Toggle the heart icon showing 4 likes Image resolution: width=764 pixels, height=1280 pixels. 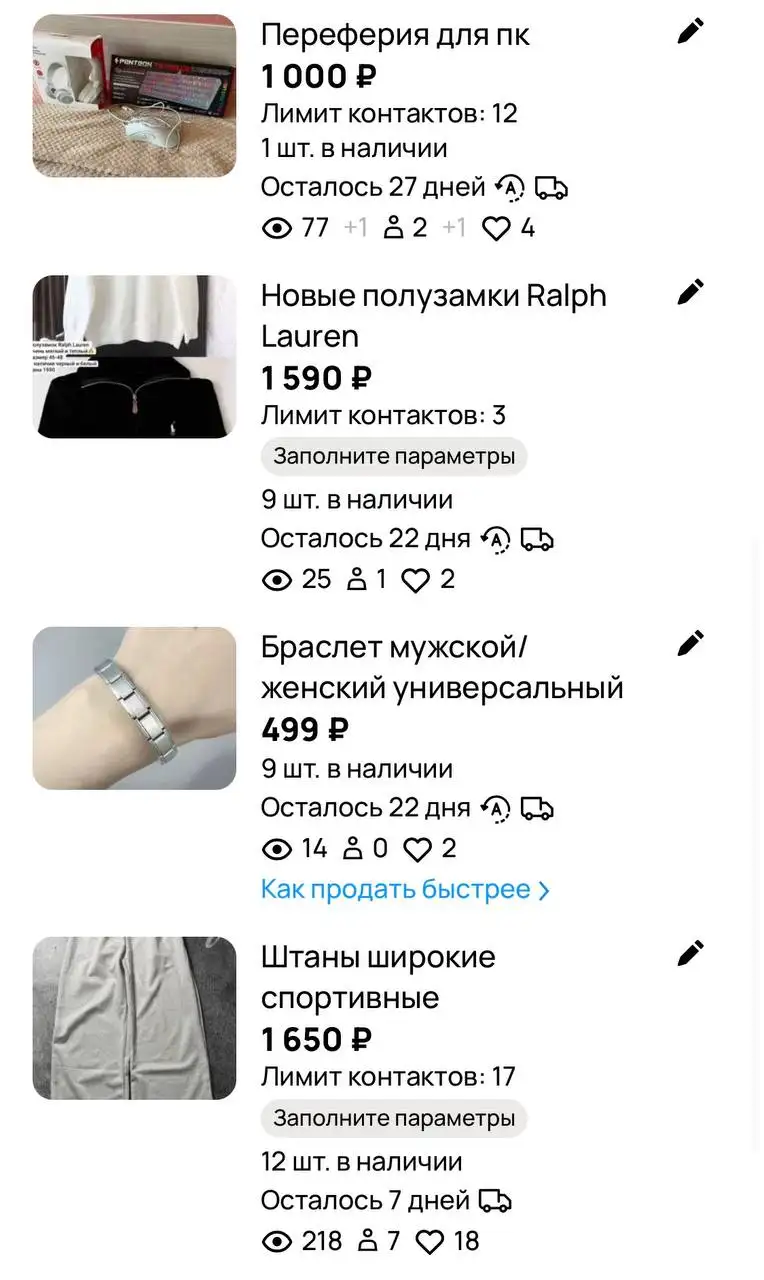pyautogui.click(x=497, y=228)
